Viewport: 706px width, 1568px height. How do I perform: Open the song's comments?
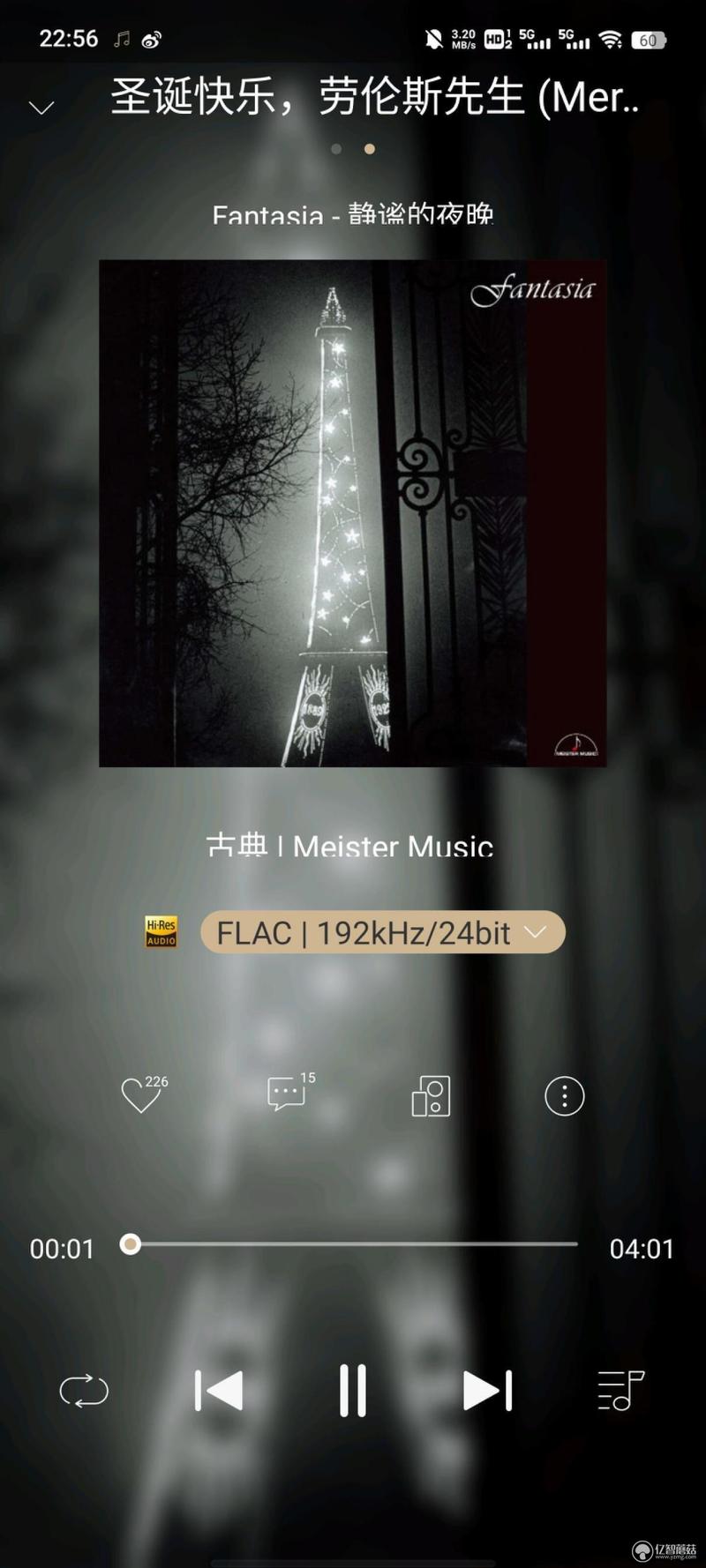pos(286,1094)
